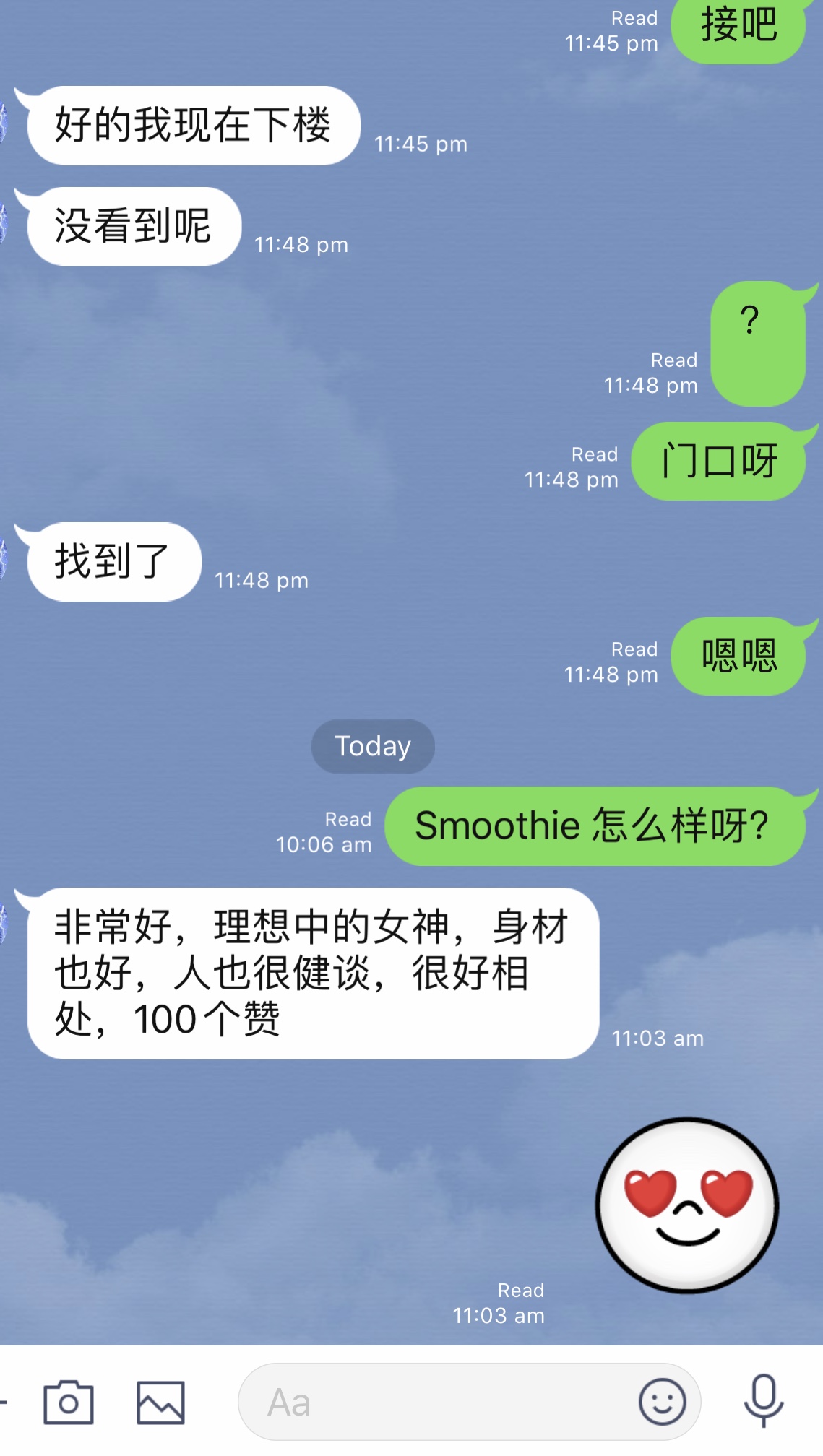Tap the heart-eyes sticker in chat
This screenshot has height=1456, width=823.
pyautogui.click(x=687, y=1205)
